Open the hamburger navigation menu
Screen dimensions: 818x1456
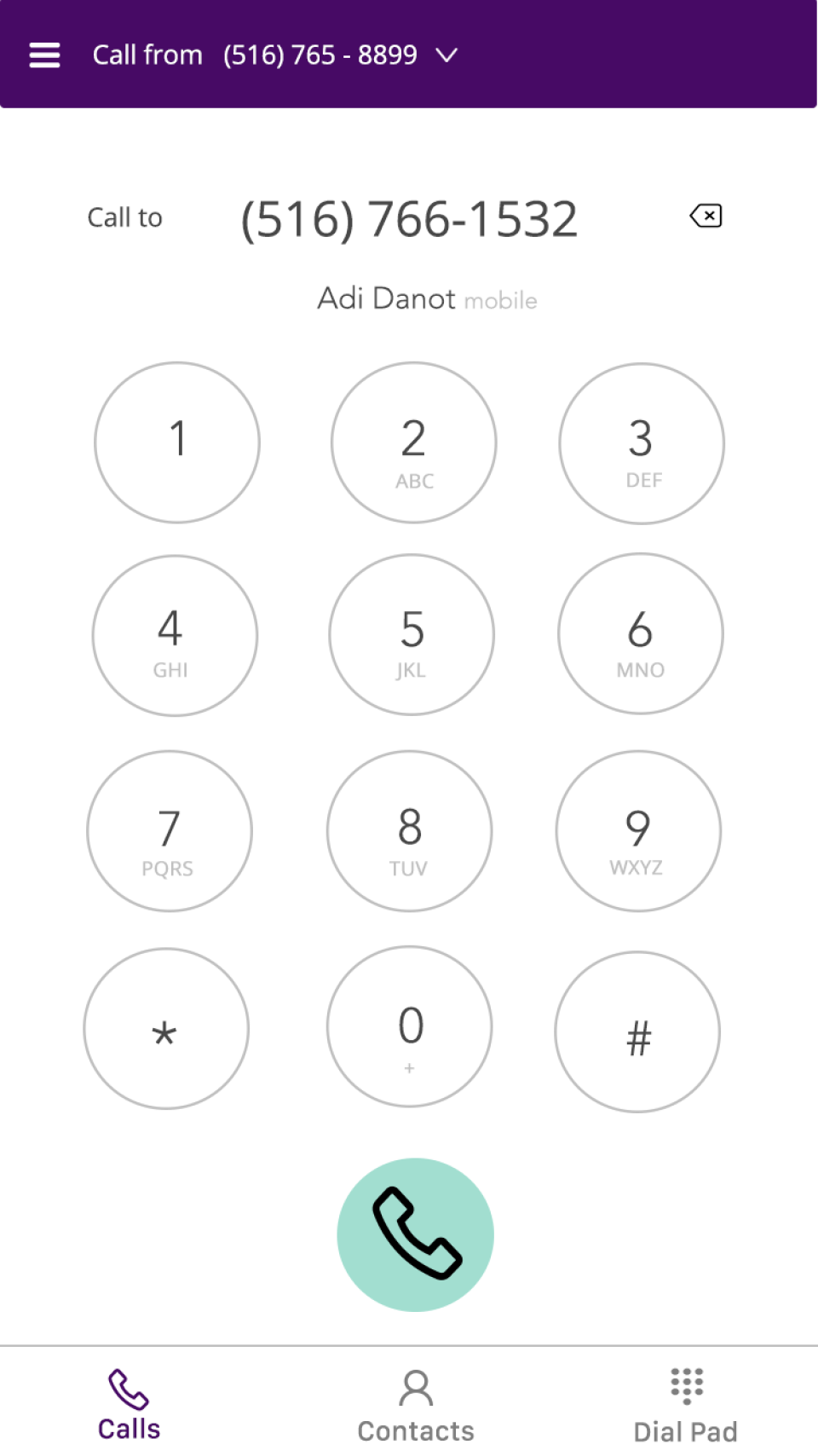coord(43,55)
